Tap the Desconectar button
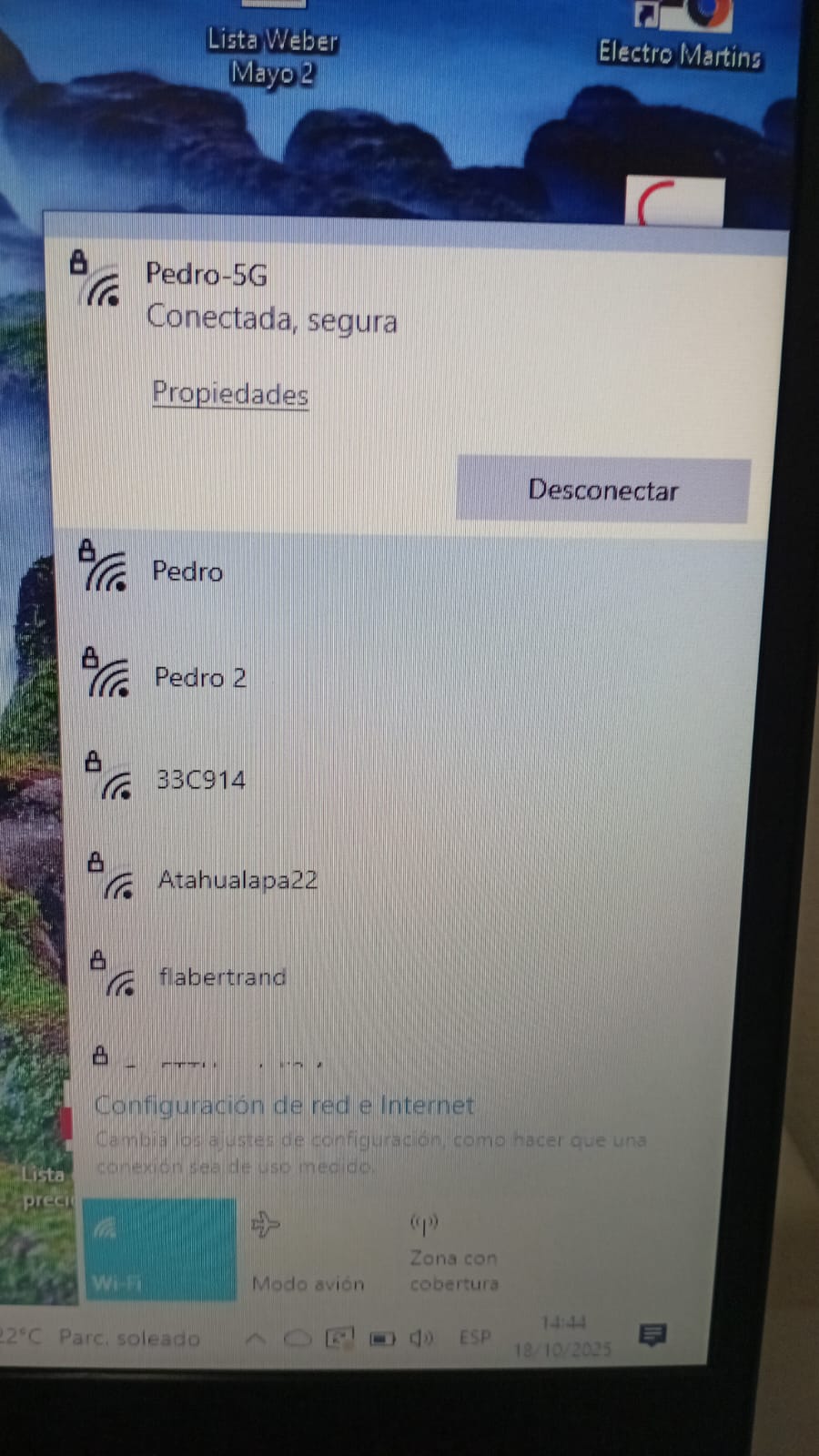Screen dimensions: 819x1456 pos(602,490)
